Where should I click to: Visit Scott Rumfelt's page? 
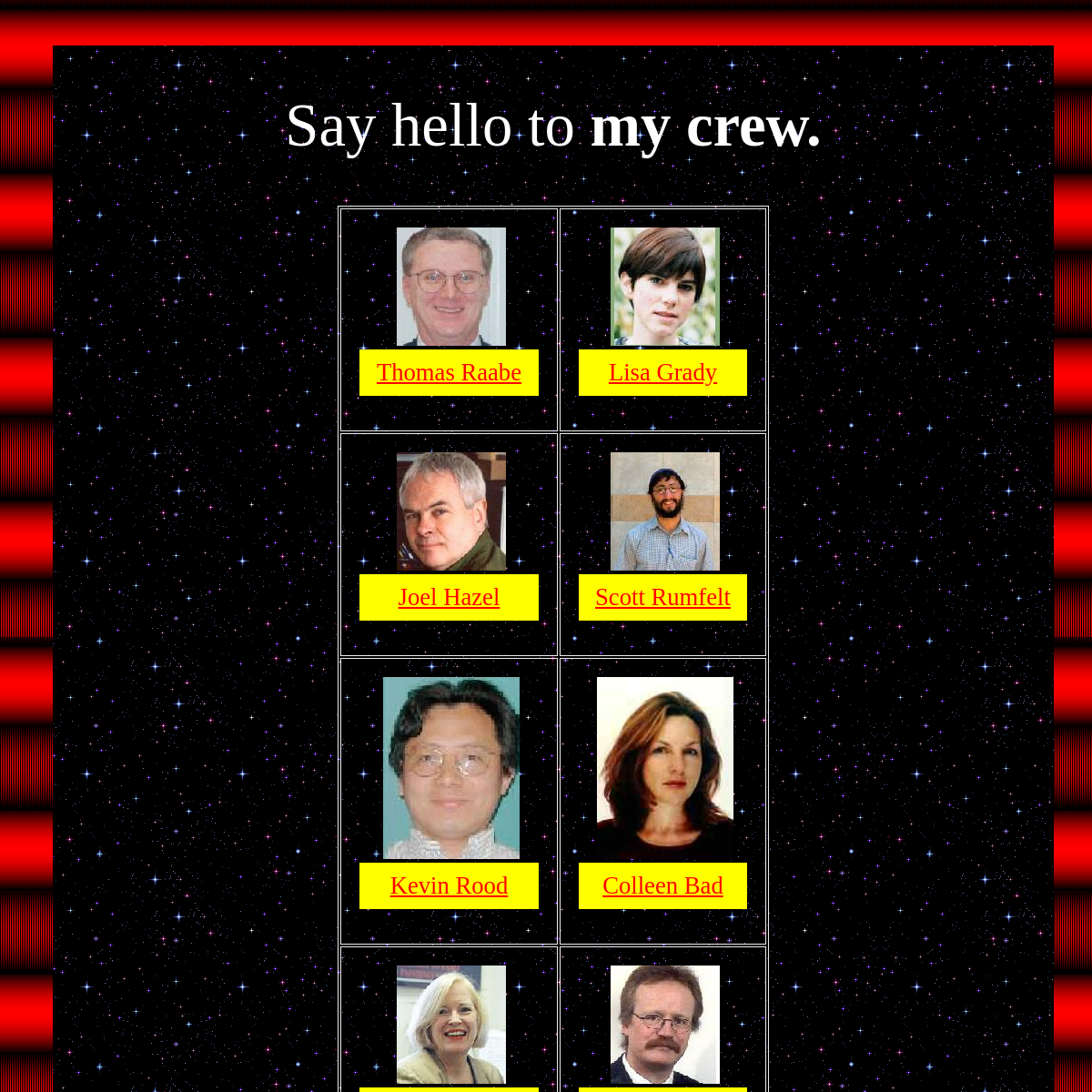pos(662,598)
